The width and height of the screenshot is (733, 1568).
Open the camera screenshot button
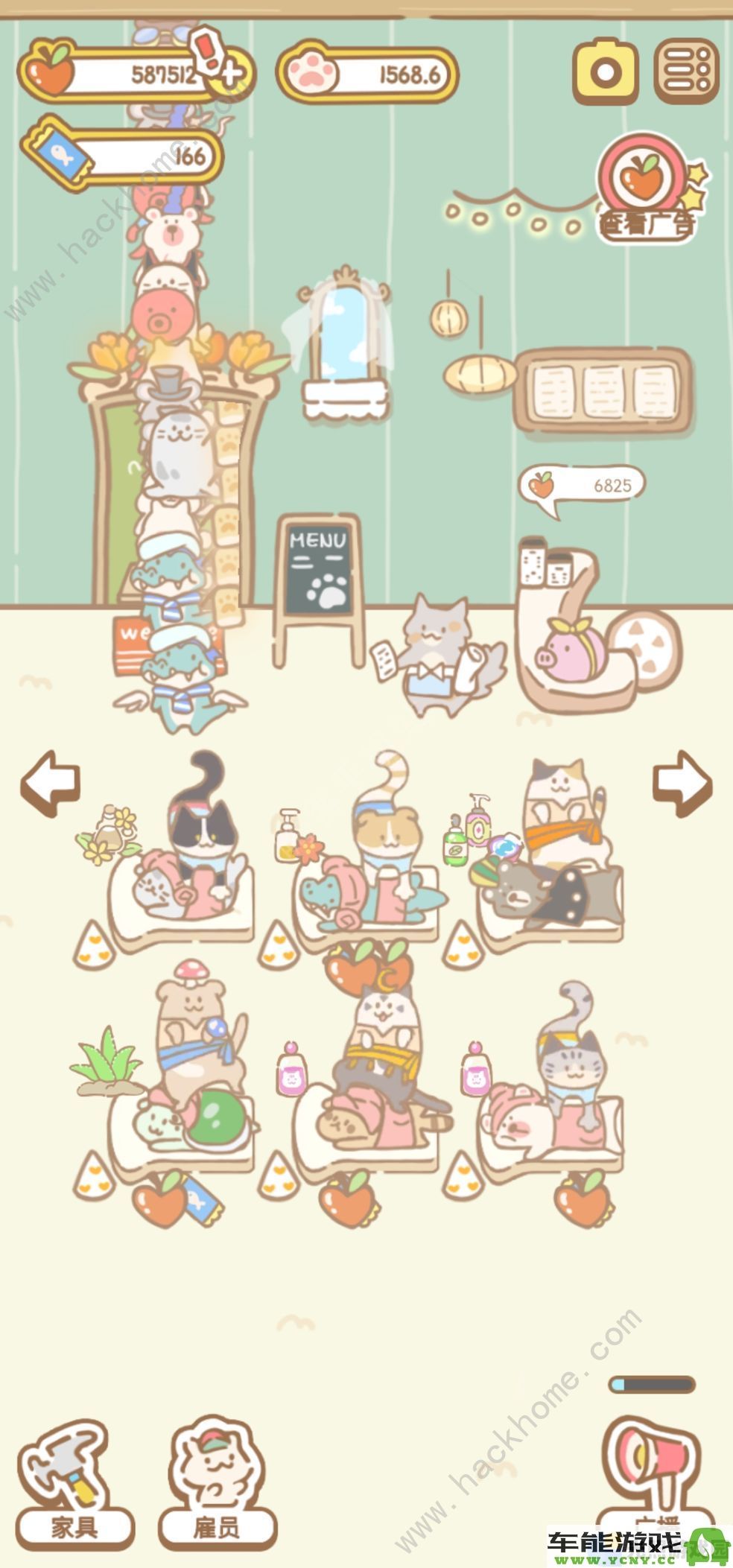point(605,72)
